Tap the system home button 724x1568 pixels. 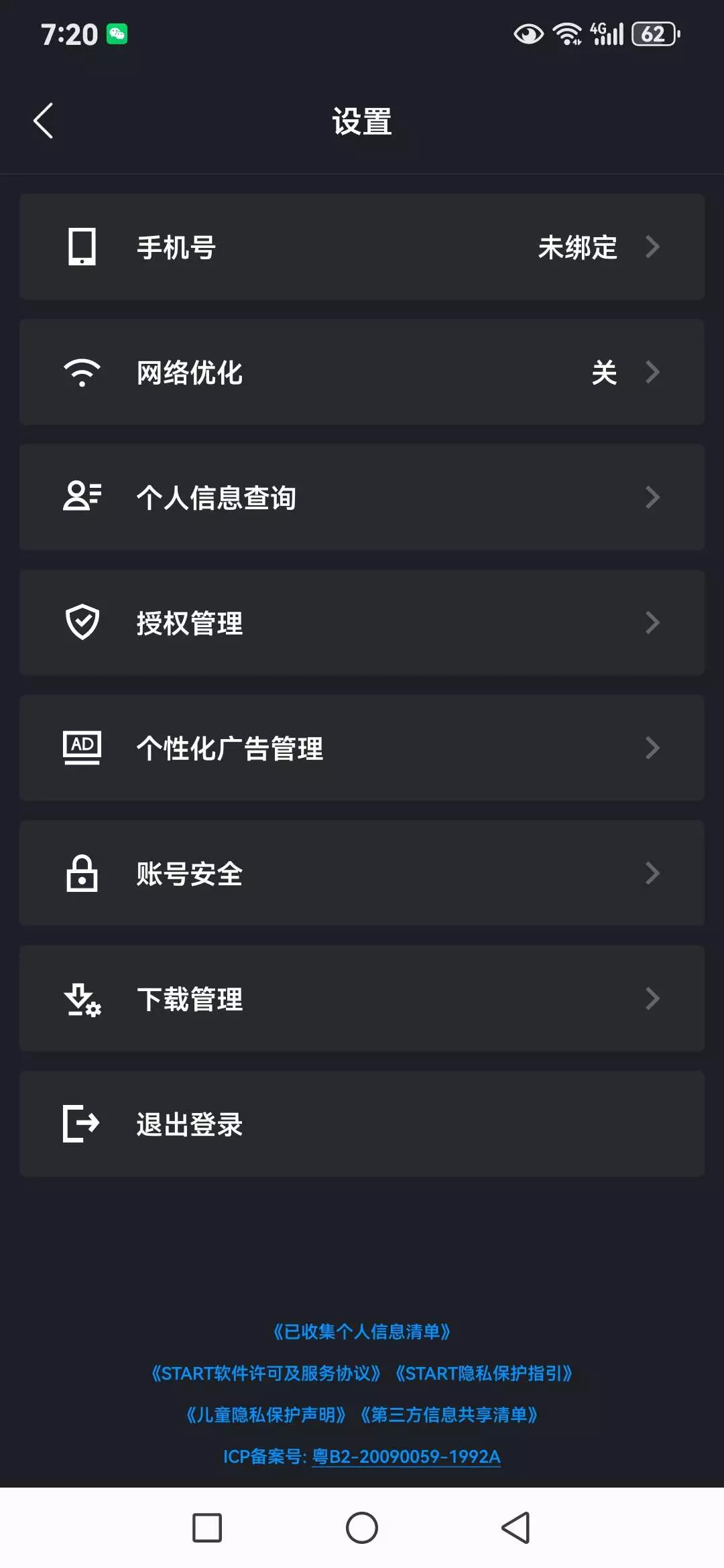(362, 1528)
